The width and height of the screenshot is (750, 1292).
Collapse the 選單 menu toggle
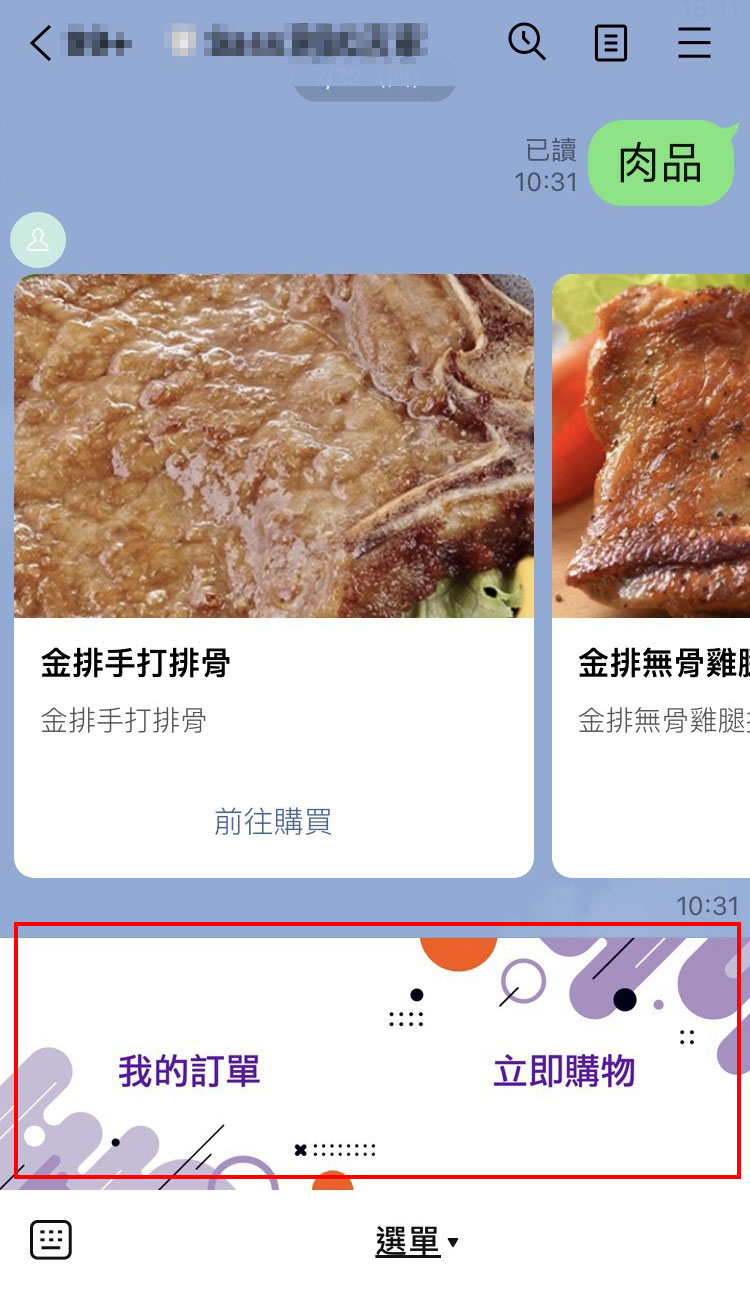(417, 1242)
